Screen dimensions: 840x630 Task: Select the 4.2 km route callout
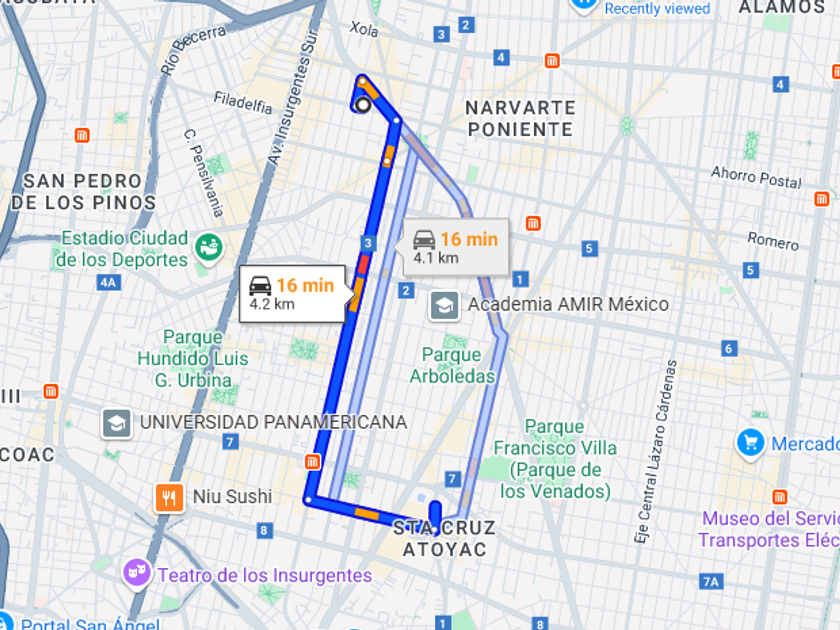point(292,294)
